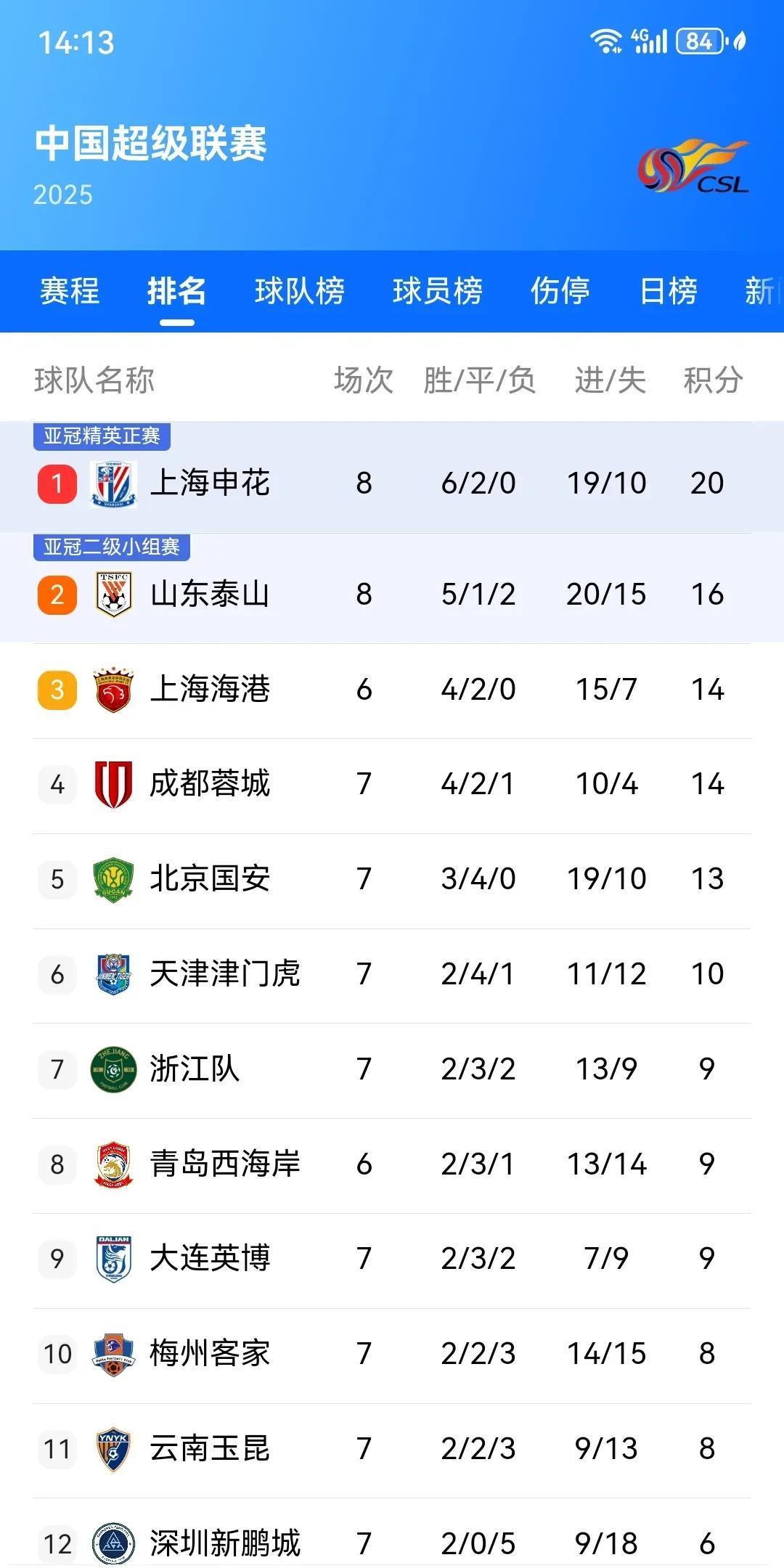This screenshot has width=784, height=1568.
Task: Open the 梅州客家 team row
Action: 392,1355
